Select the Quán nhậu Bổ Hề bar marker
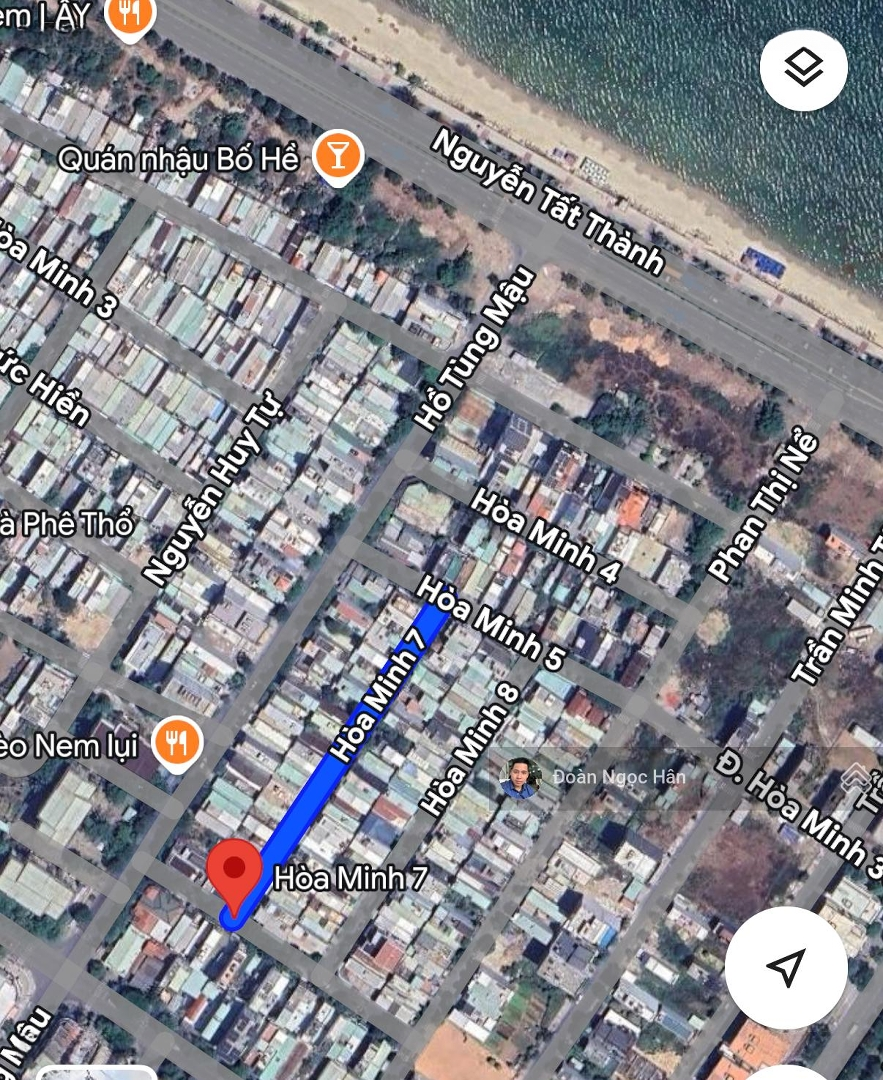The image size is (883, 1080). [338, 157]
